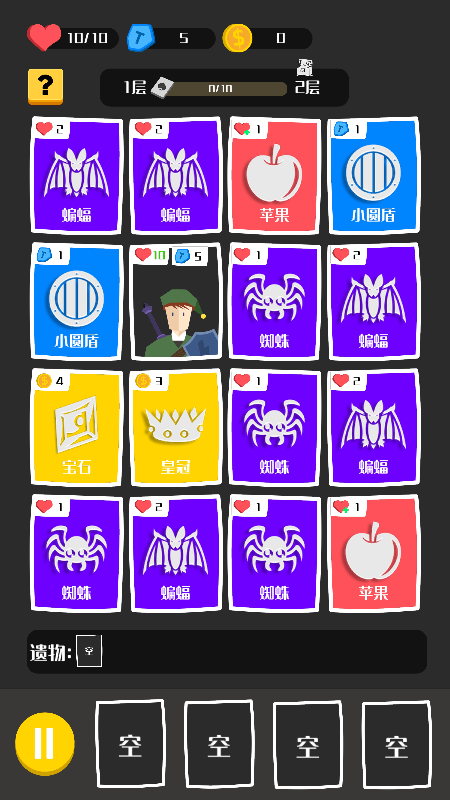
Task: Attack the 蜘蛛 card next to the 皇冠
Action: (x=275, y=427)
